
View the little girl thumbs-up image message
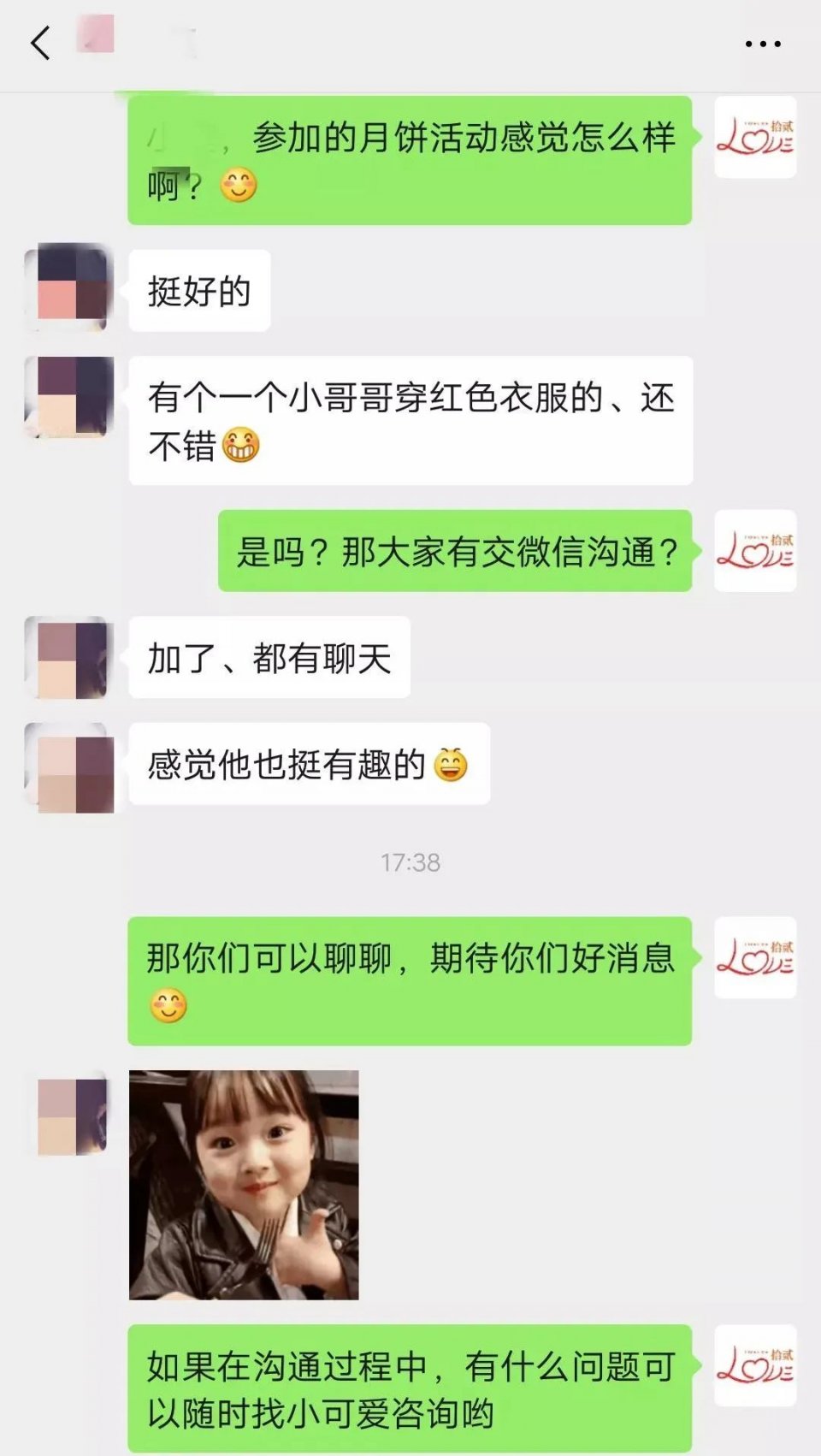coord(244,1184)
